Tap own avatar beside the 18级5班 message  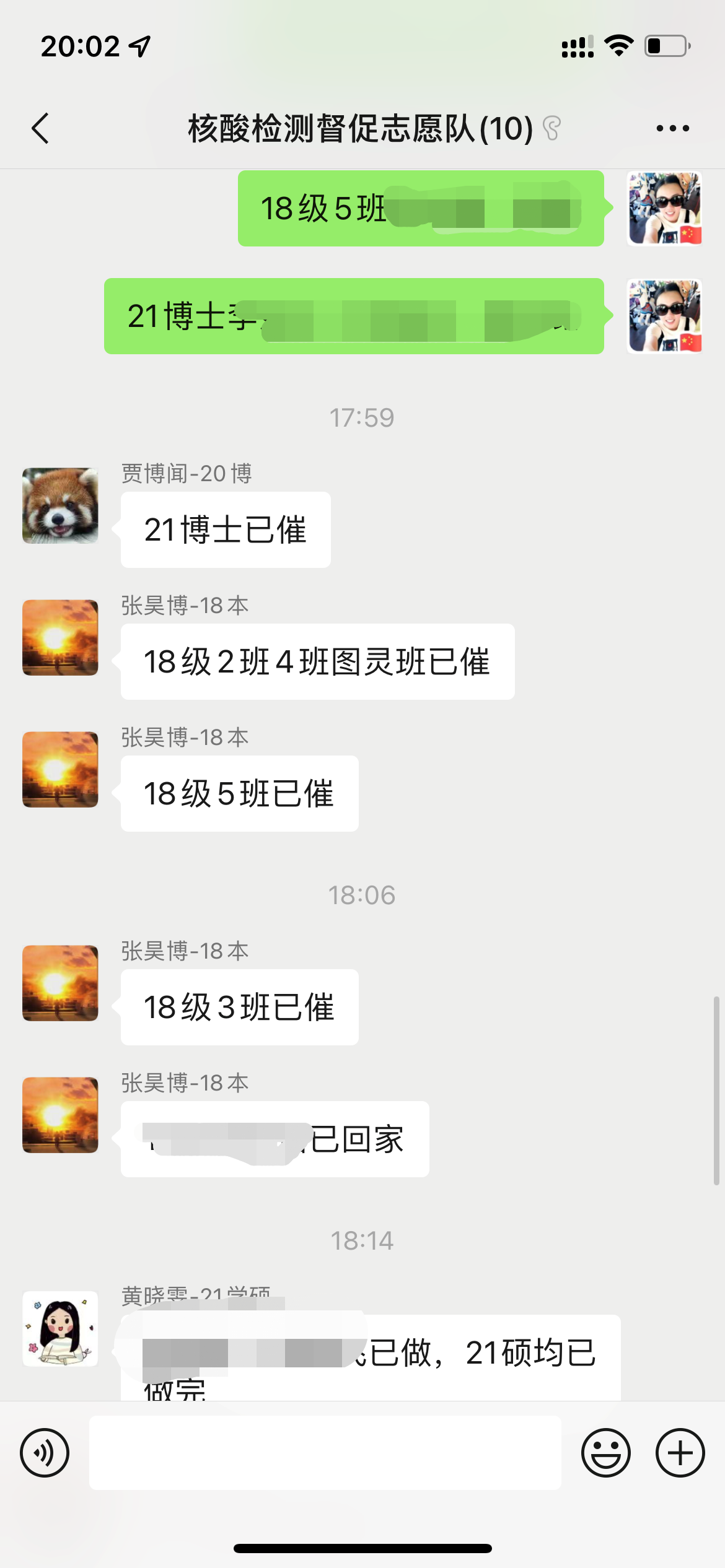pos(664,209)
